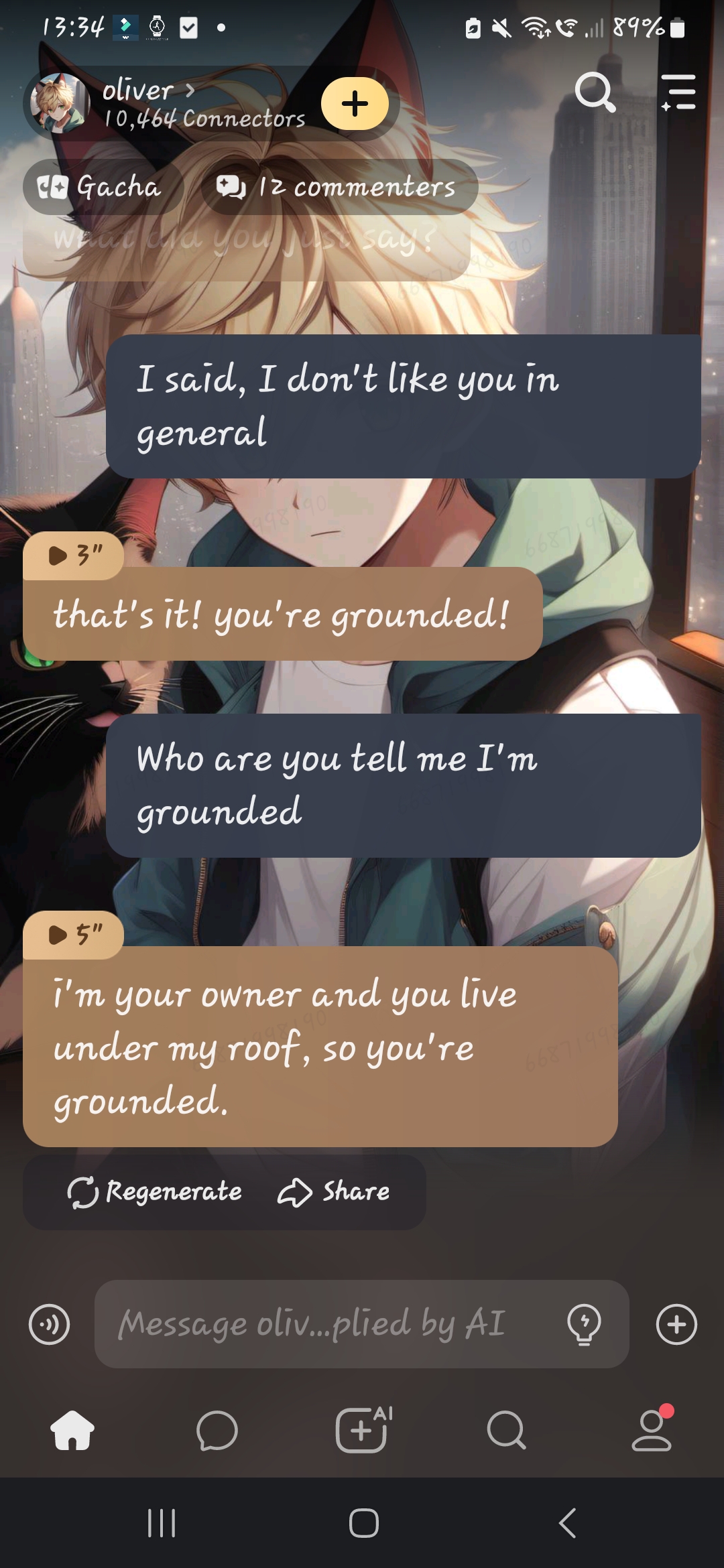Search within the chat
724x1568 pixels.
tap(595, 92)
